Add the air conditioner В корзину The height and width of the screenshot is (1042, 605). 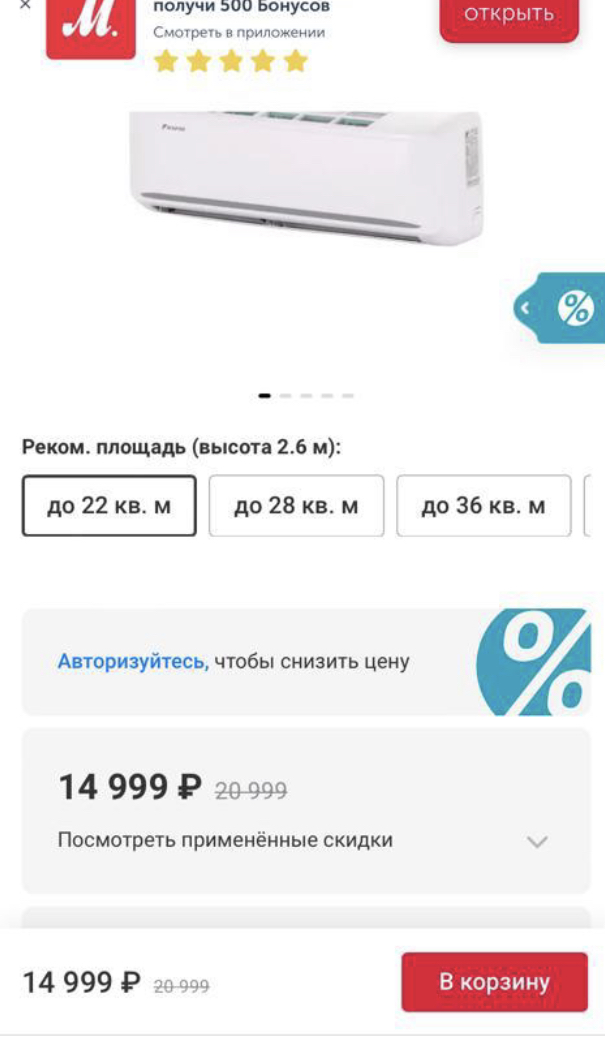point(494,982)
